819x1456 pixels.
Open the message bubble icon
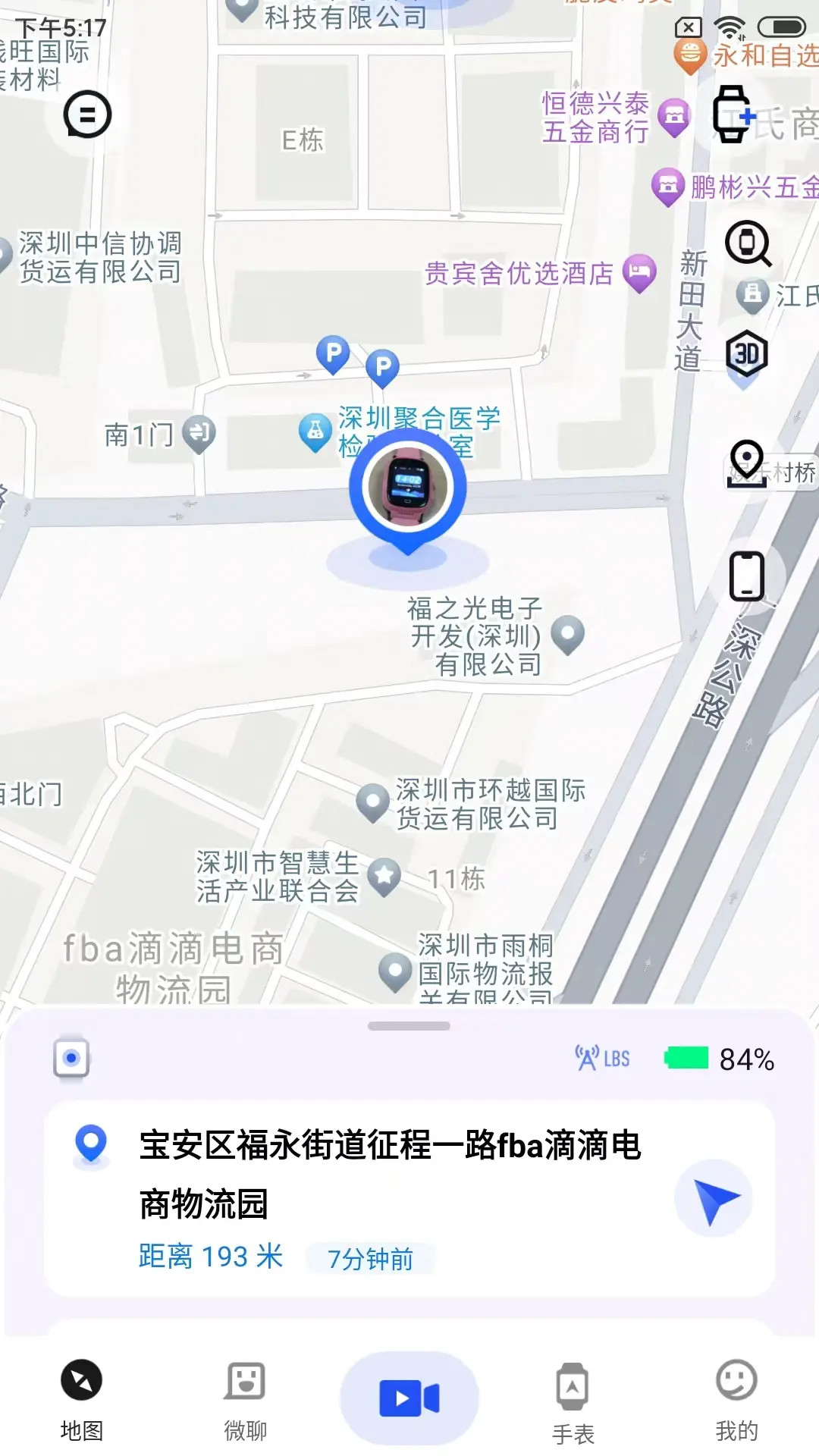click(87, 115)
